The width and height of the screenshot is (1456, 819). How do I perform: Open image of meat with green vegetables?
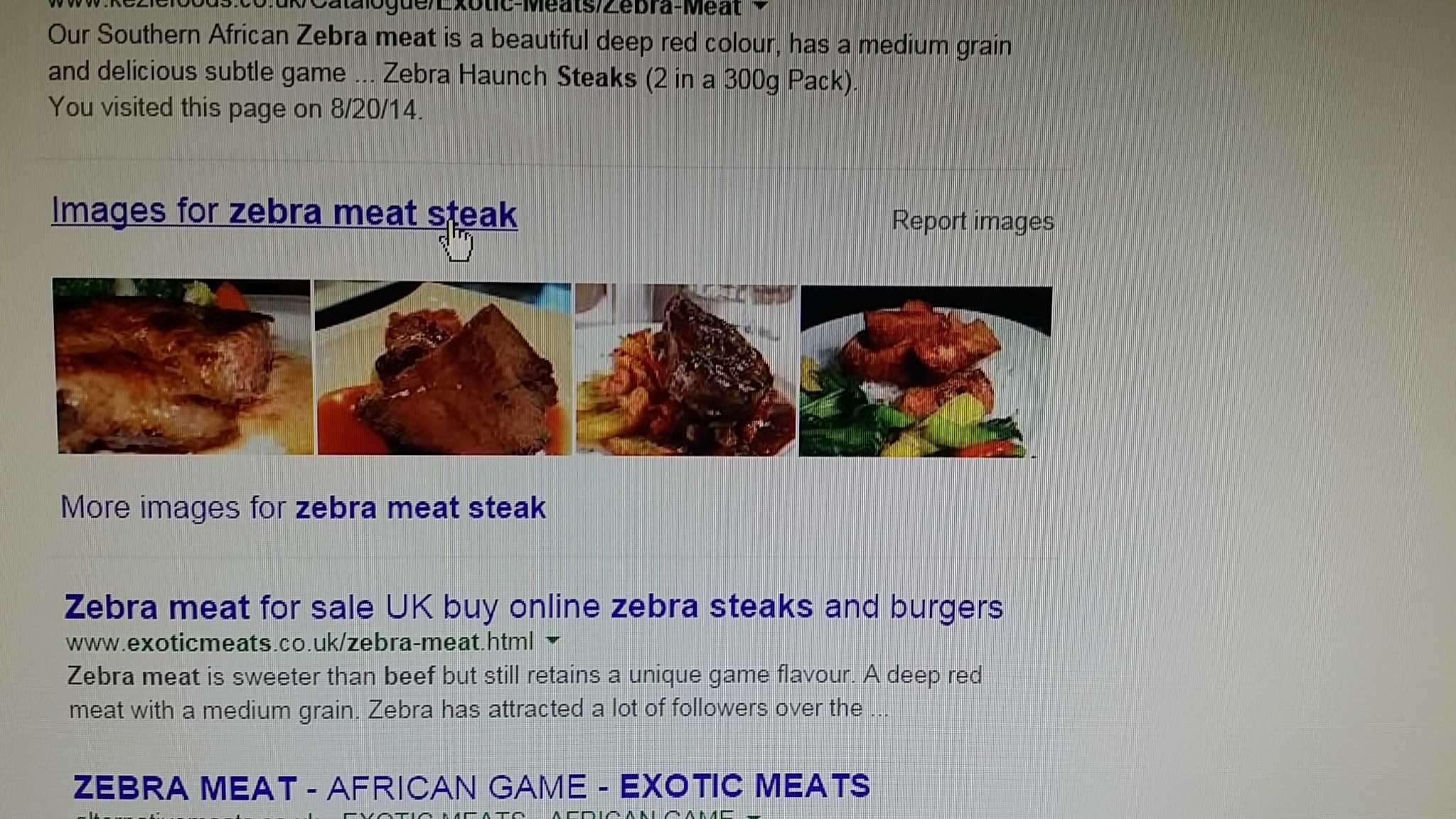click(x=926, y=371)
